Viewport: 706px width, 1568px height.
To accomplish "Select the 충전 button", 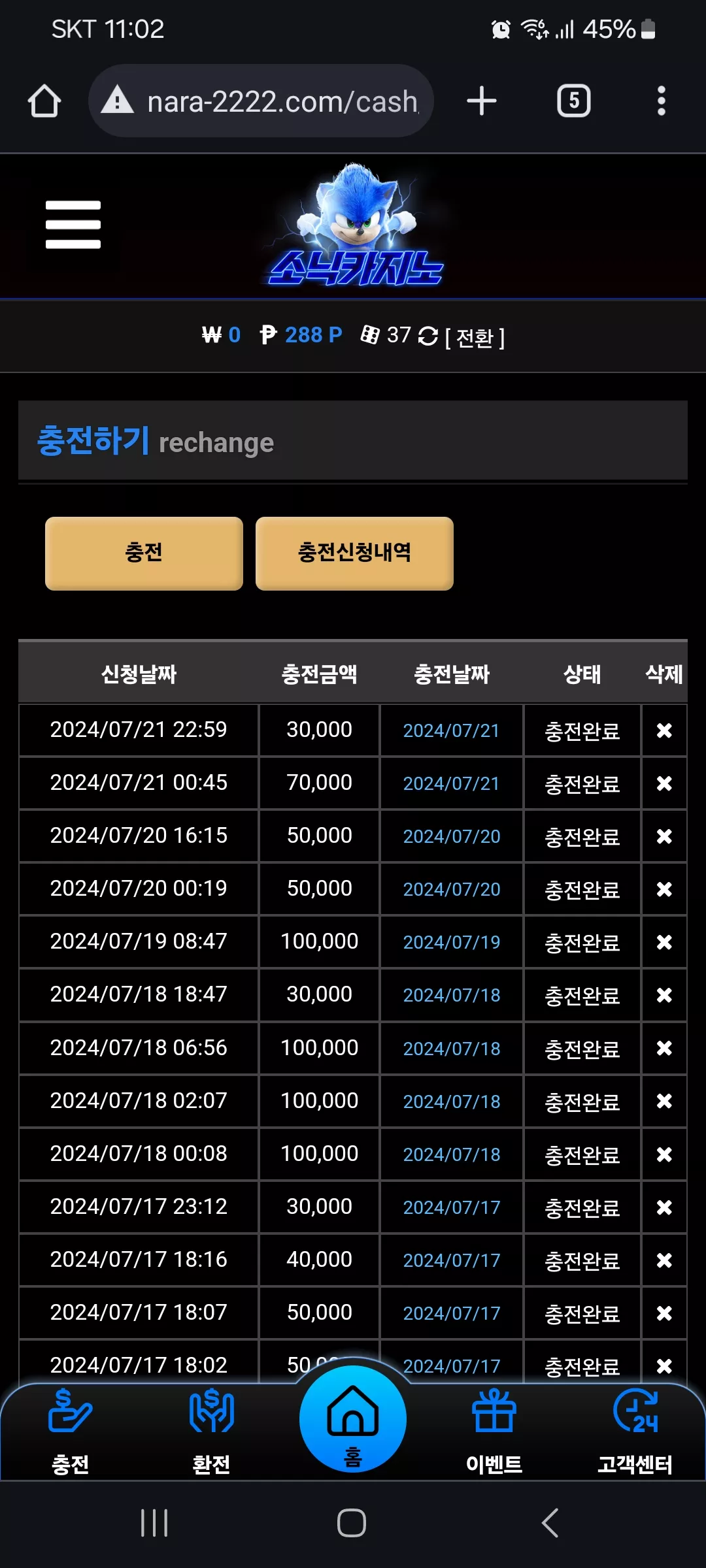I will [x=144, y=553].
